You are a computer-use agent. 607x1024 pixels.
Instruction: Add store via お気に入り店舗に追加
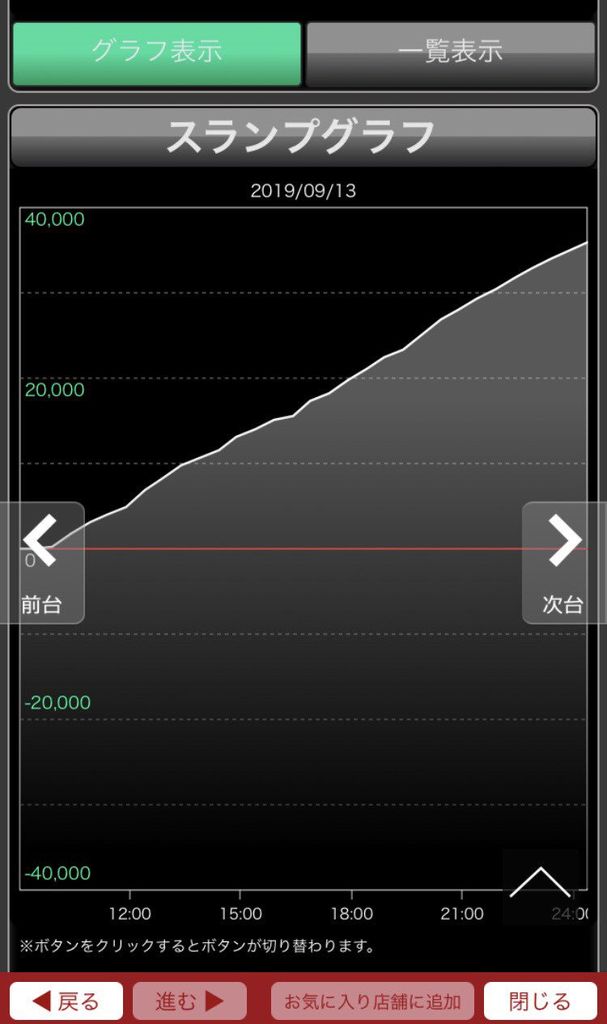tap(372, 1001)
